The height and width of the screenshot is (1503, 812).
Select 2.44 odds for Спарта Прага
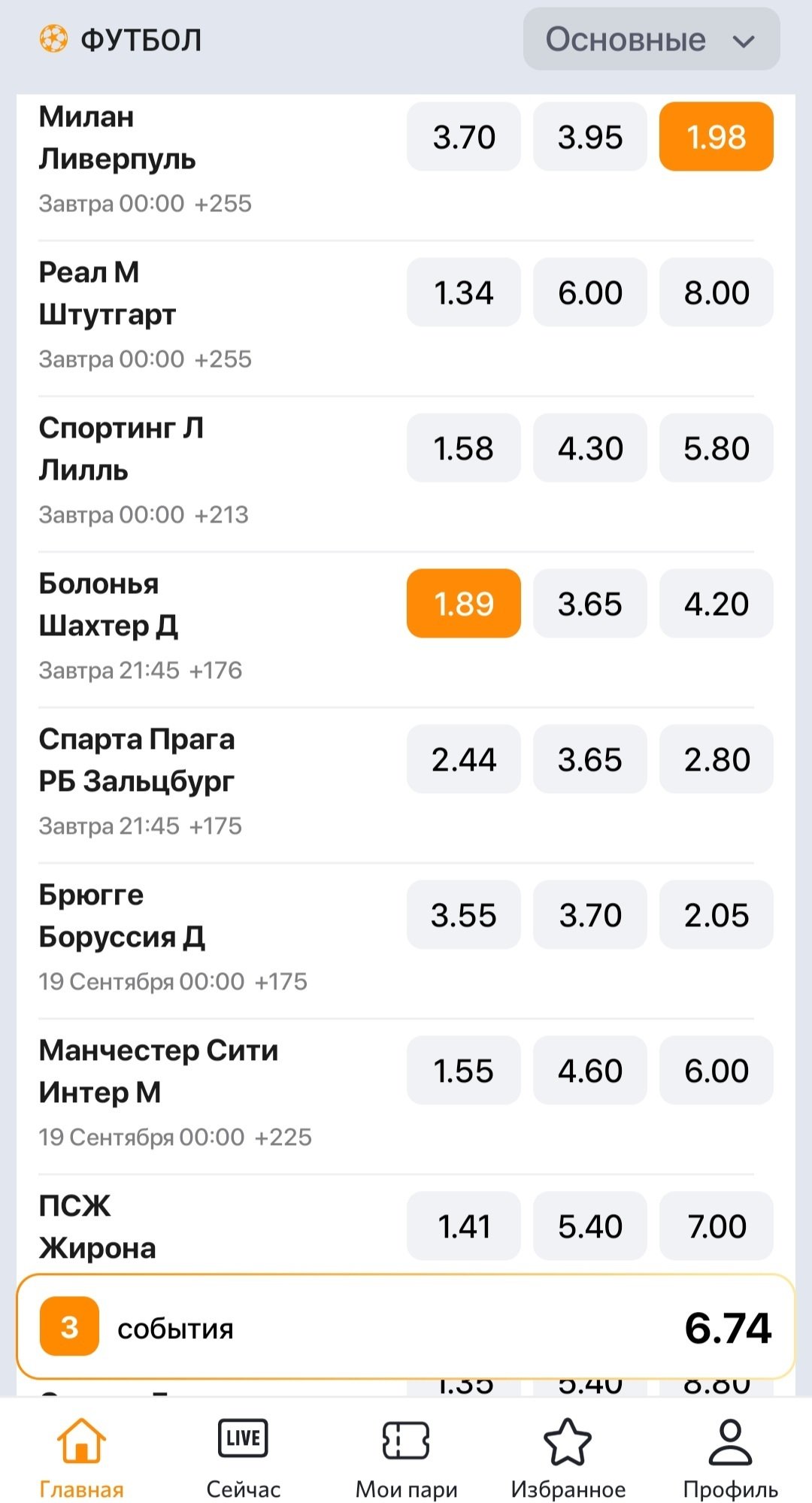[x=463, y=759]
